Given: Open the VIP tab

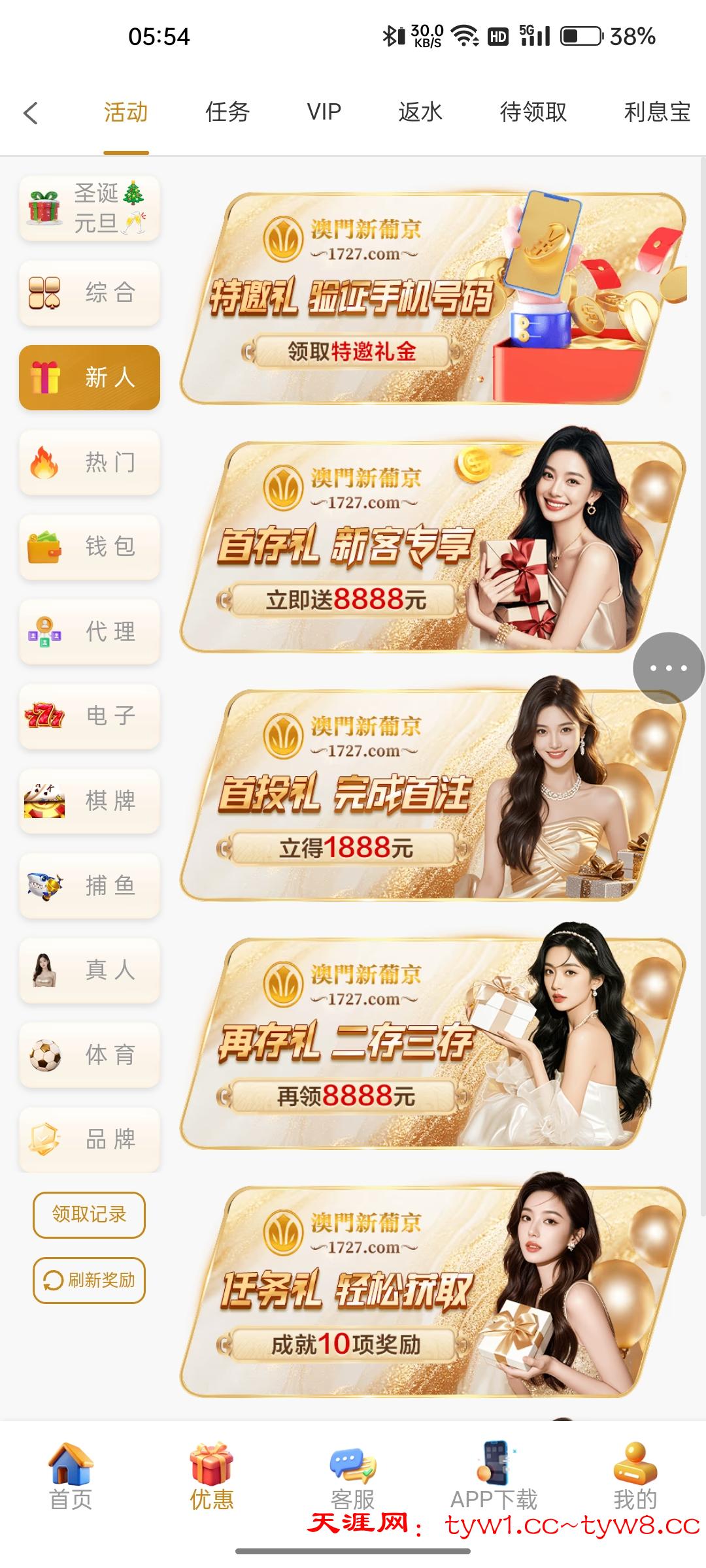Looking at the screenshot, I should click(324, 112).
